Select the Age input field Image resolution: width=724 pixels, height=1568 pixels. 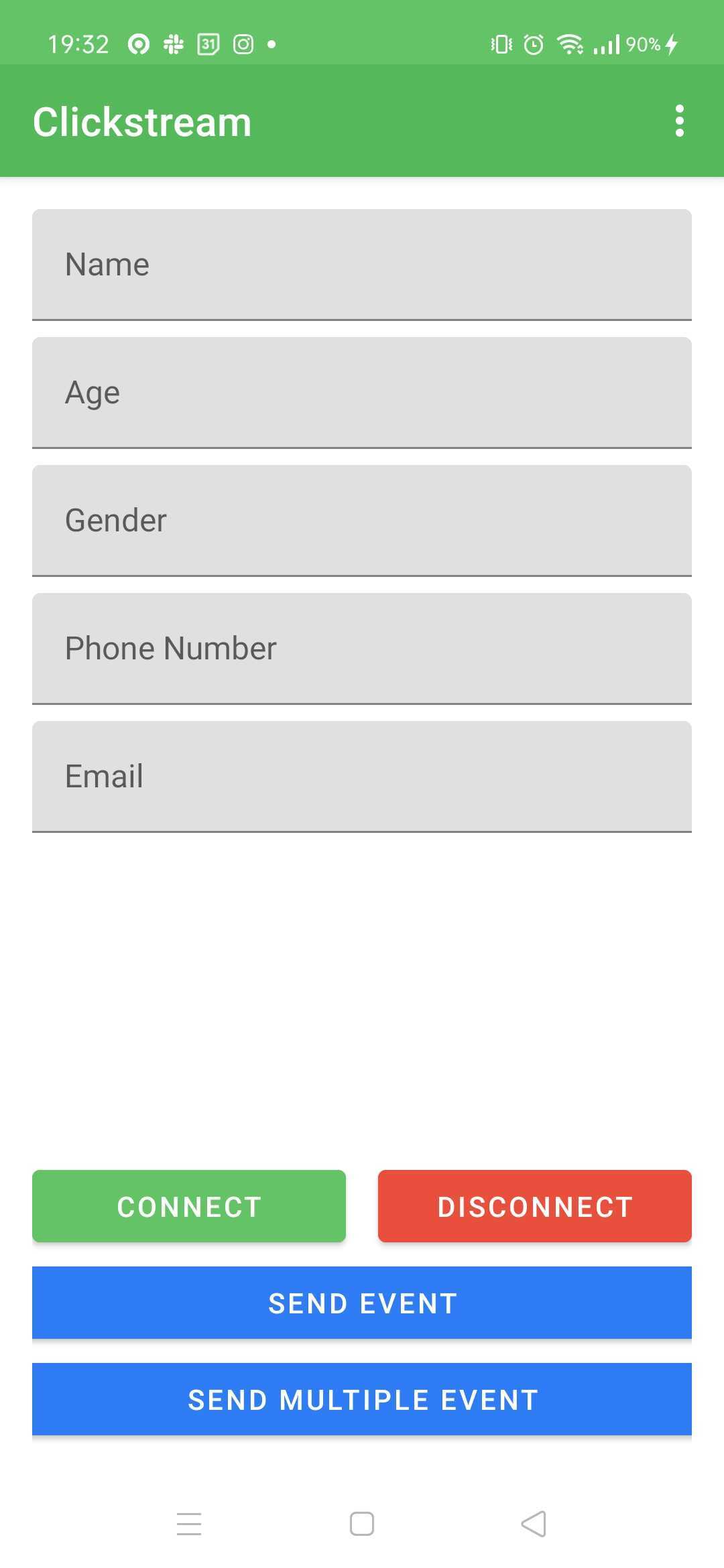(x=362, y=393)
